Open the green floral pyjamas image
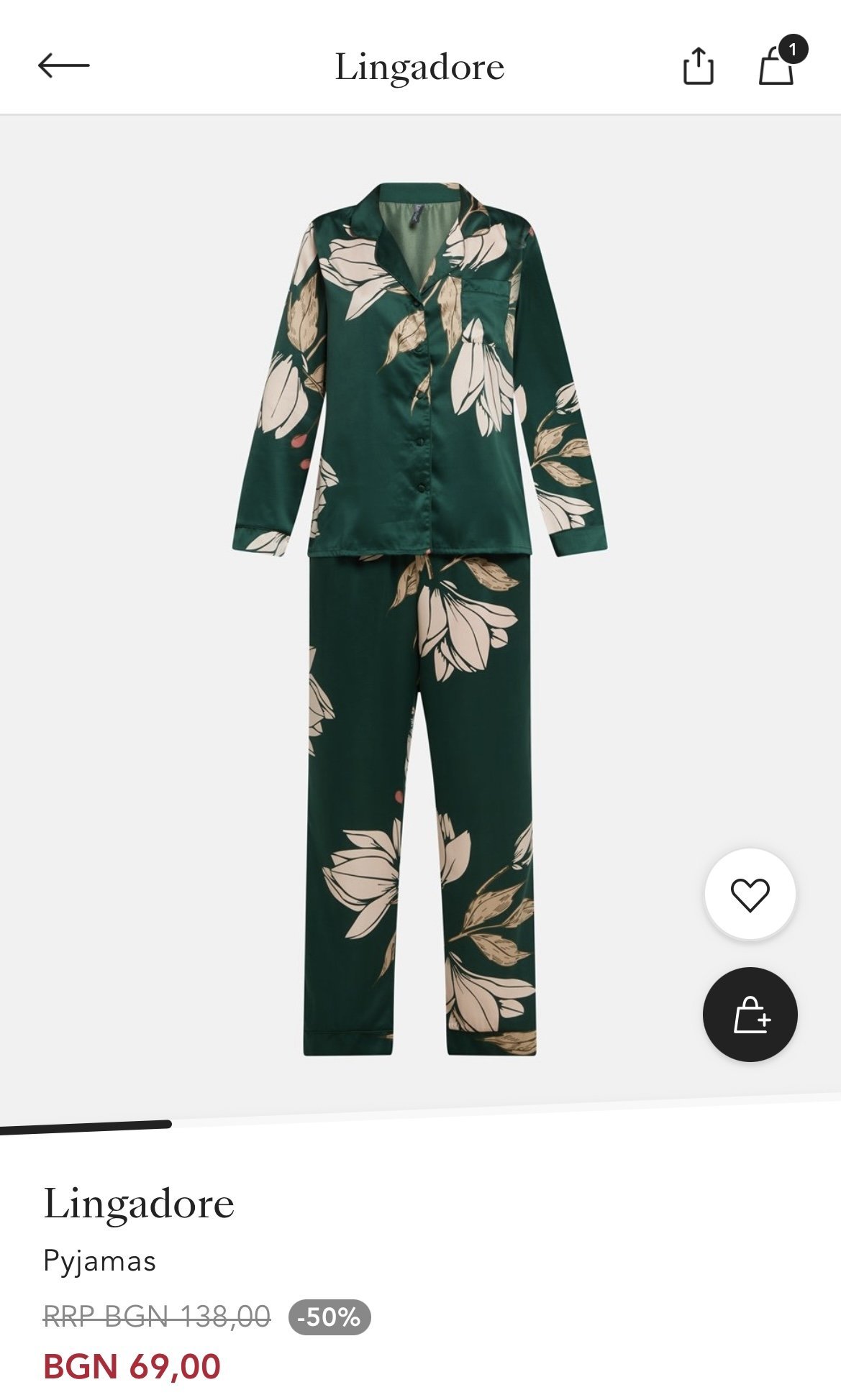Viewport: 841px width, 1400px height. tap(420, 618)
